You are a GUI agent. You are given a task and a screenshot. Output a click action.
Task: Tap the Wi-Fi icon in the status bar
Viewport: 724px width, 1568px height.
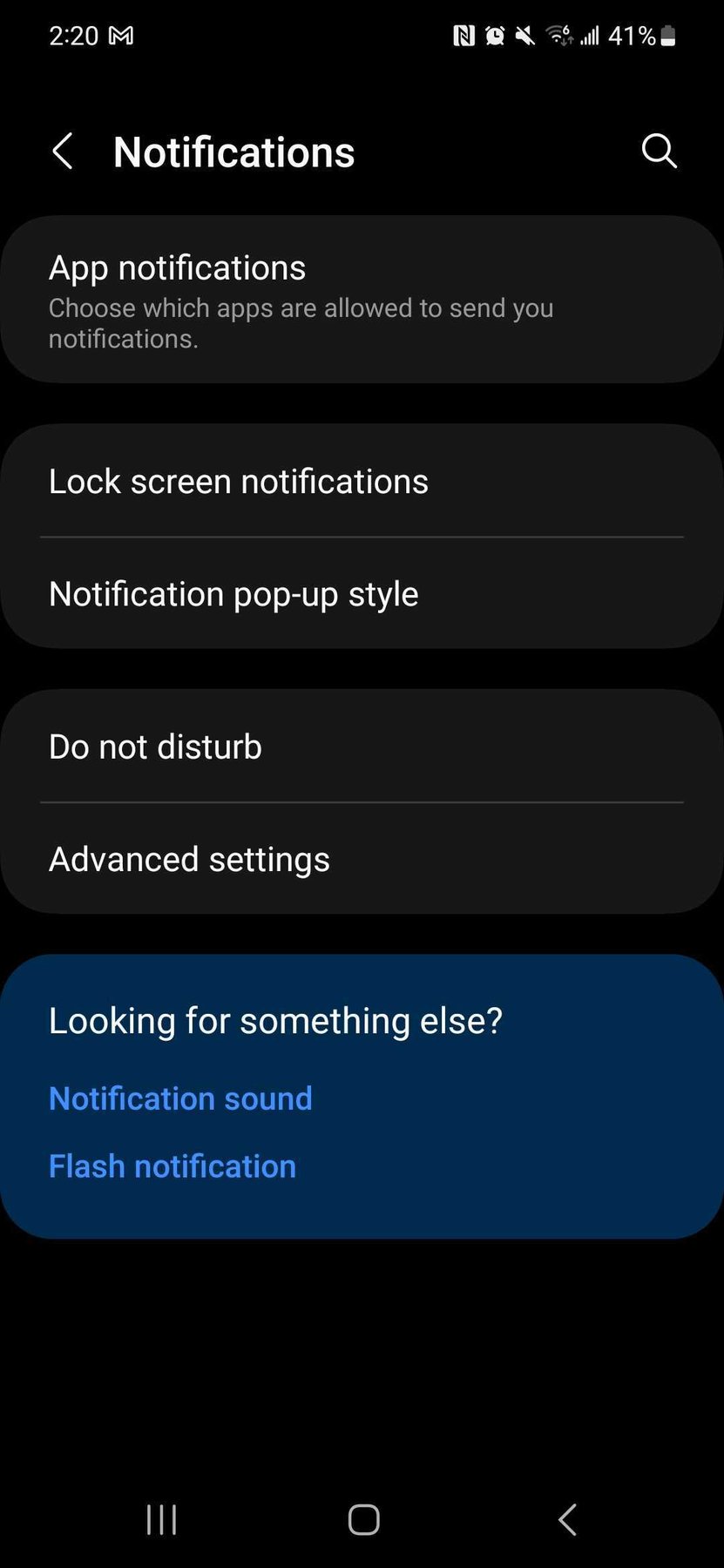pyautogui.click(x=560, y=35)
